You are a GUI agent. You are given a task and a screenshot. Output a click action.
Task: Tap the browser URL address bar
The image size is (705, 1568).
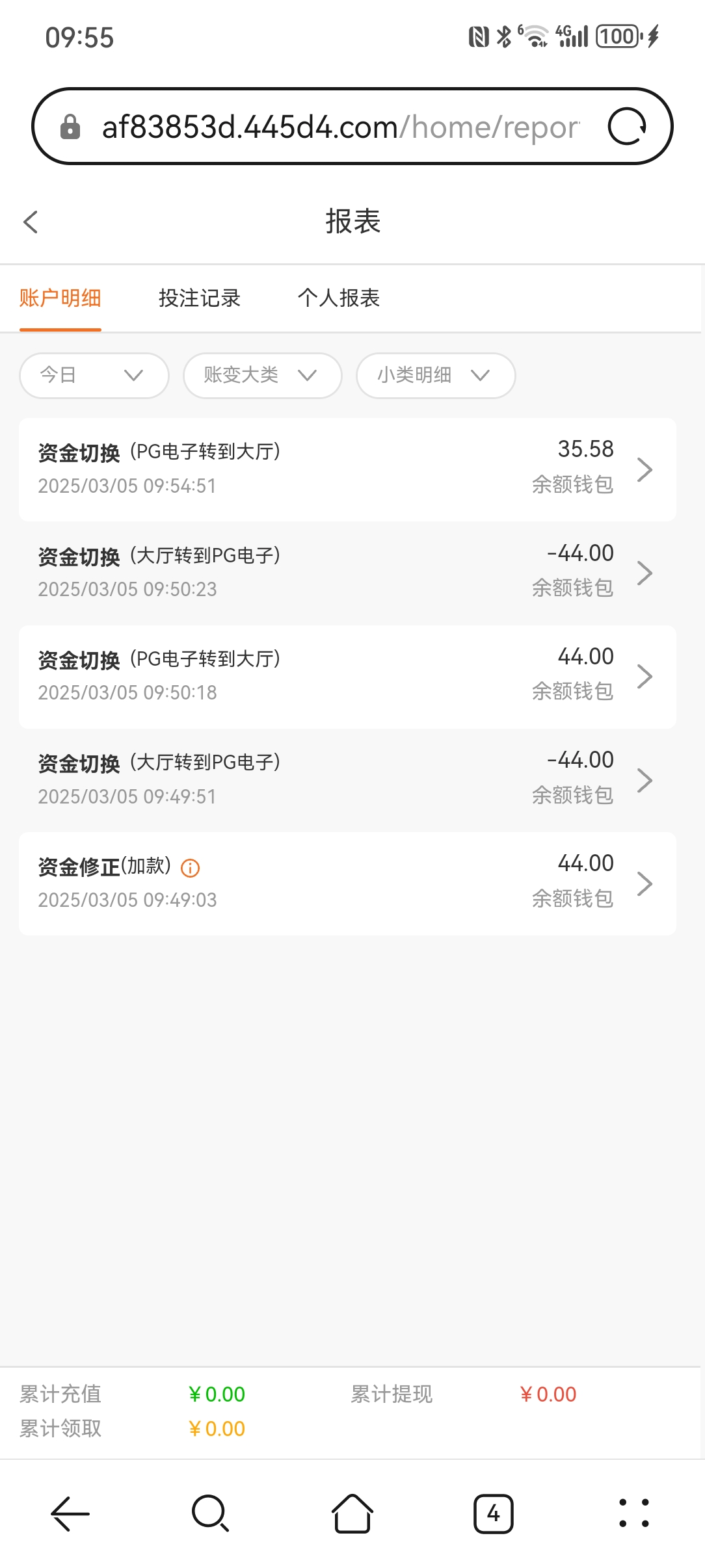(338, 127)
